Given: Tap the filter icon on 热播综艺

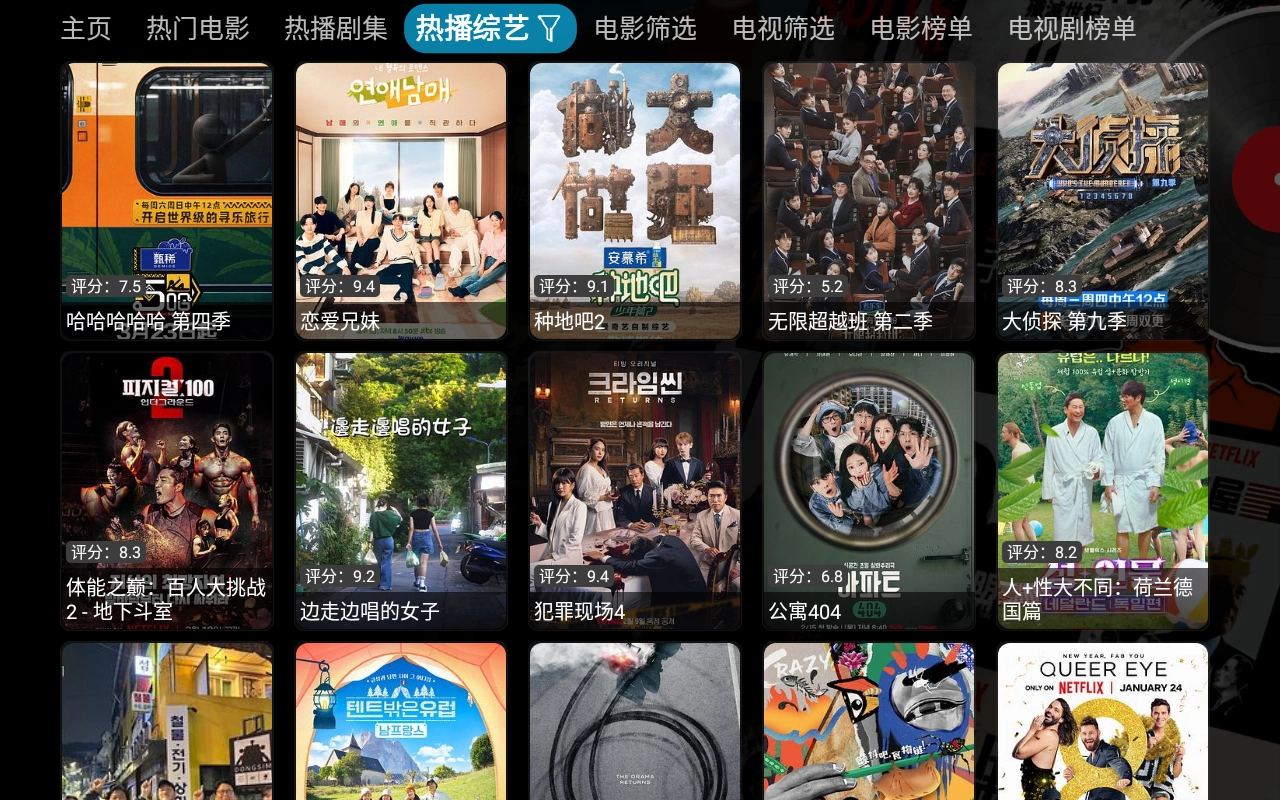Looking at the screenshot, I should 550,29.
